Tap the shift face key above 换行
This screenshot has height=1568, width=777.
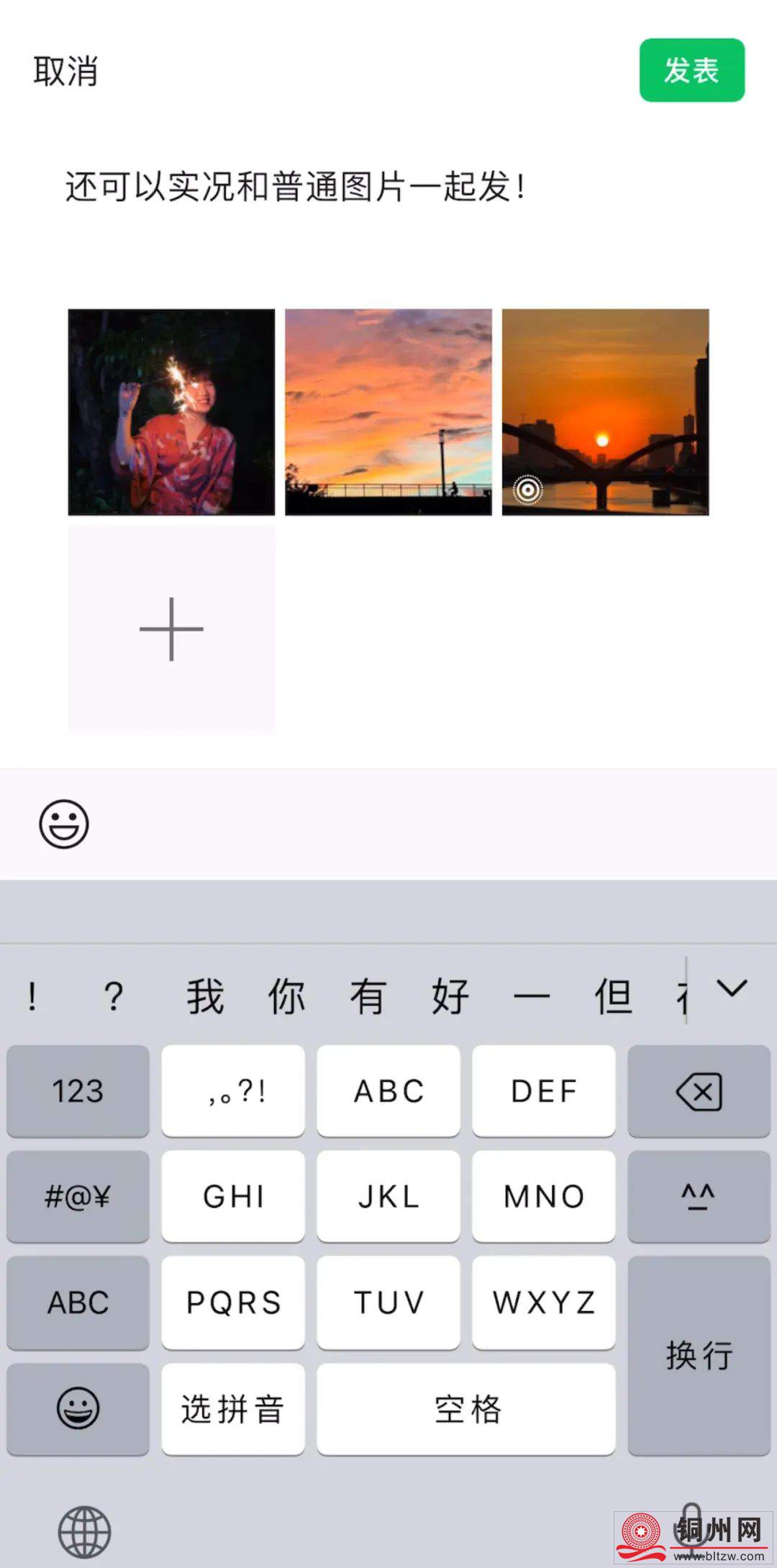[x=699, y=1197]
